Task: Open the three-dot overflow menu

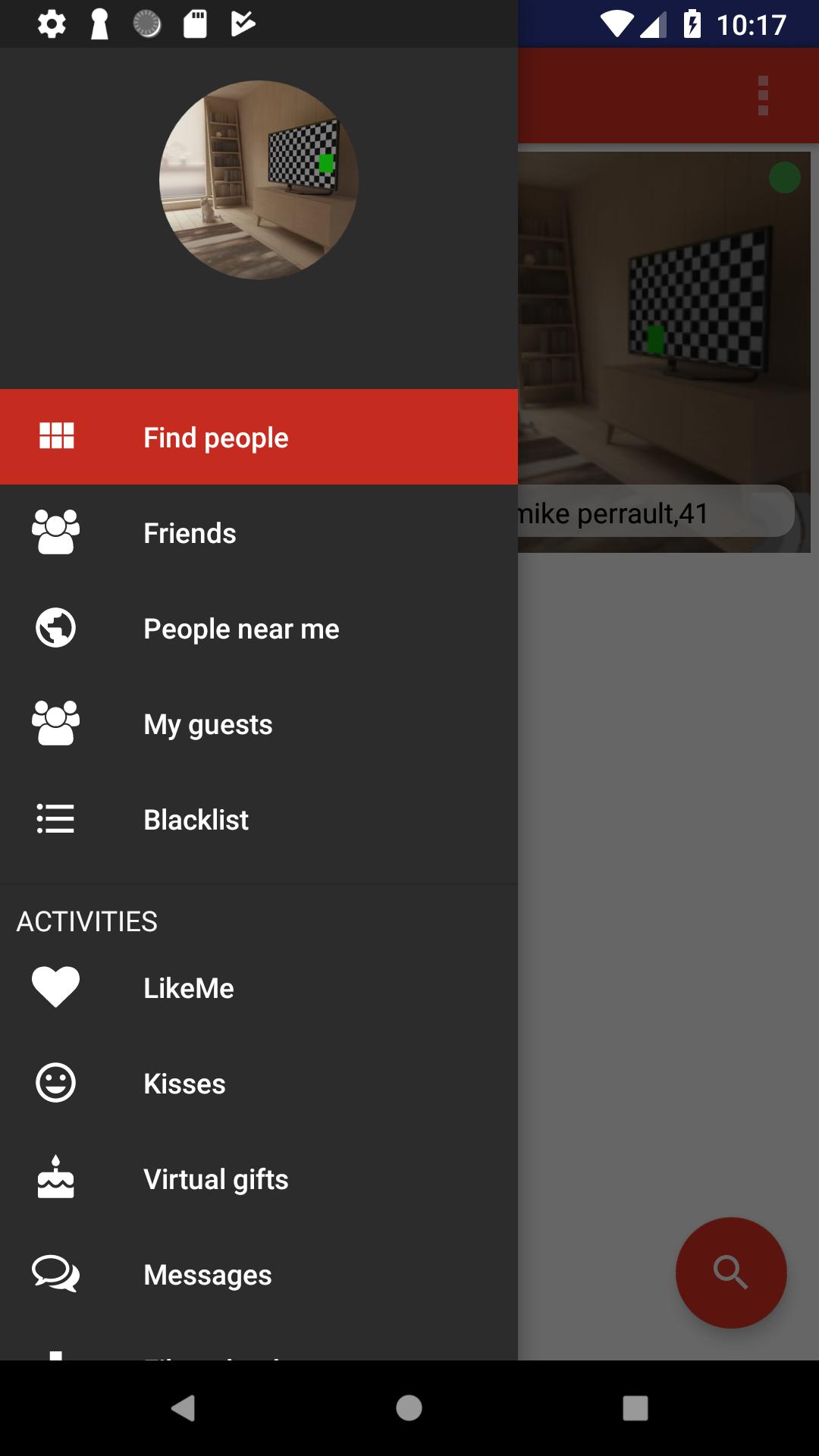Action: point(763,96)
